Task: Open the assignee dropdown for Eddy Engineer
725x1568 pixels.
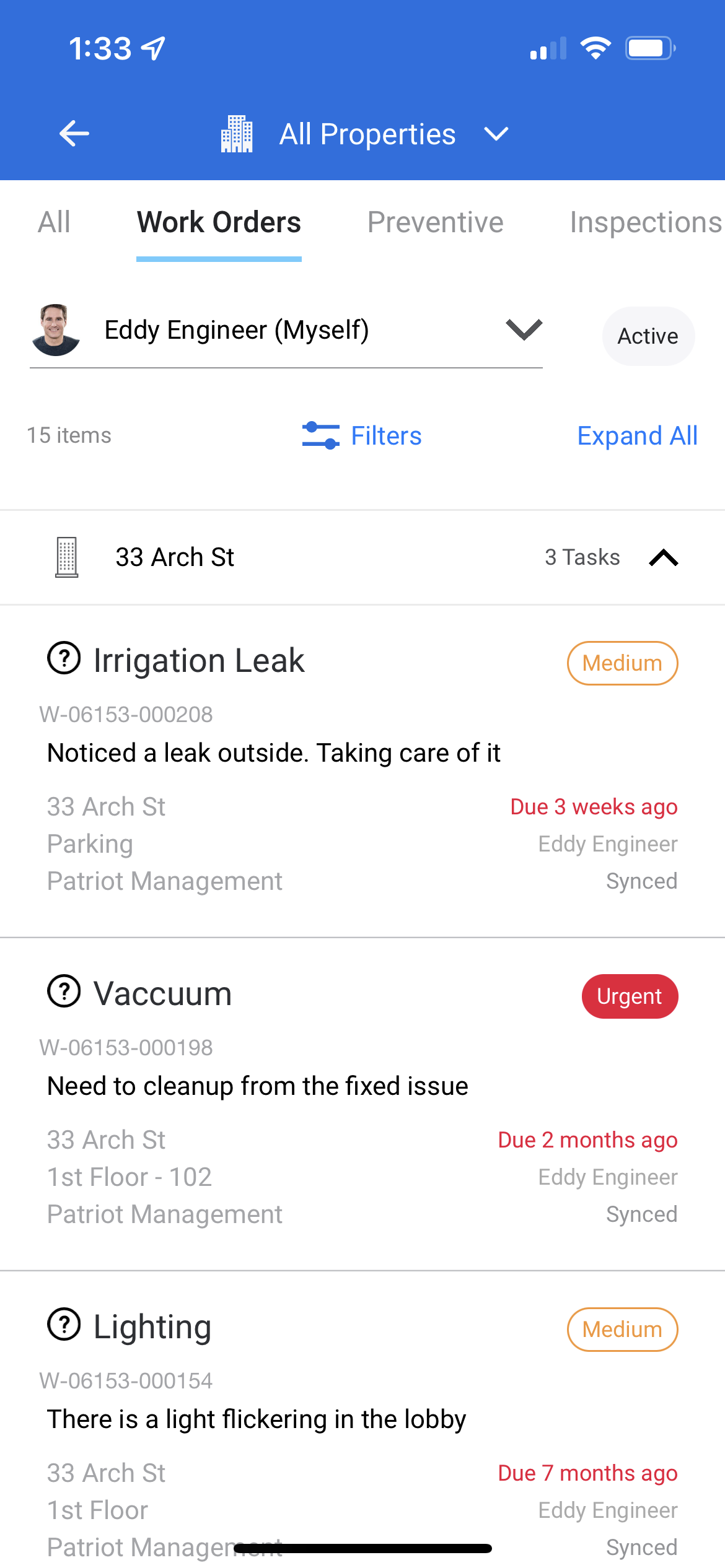Action: [524, 329]
